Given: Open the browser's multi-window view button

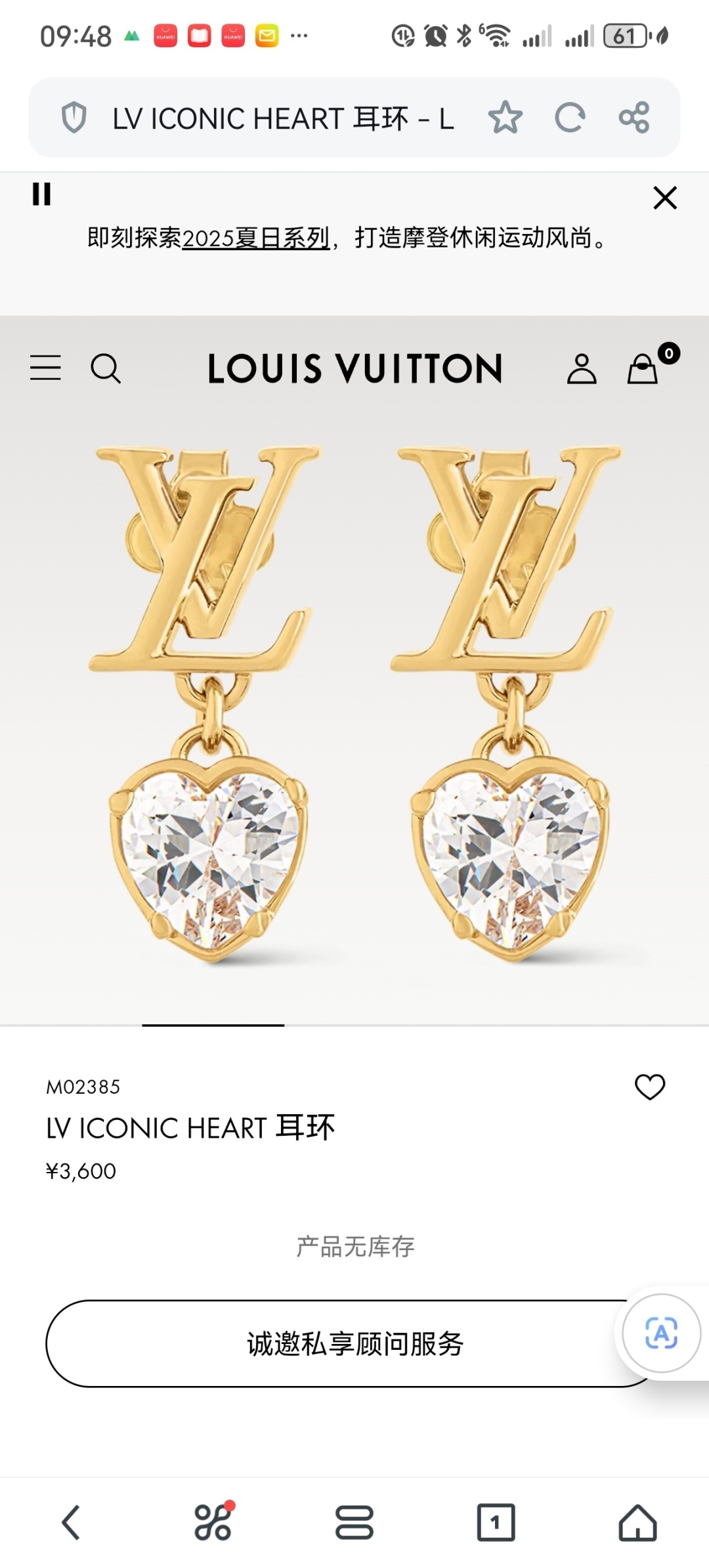Looking at the screenshot, I should [354, 1522].
